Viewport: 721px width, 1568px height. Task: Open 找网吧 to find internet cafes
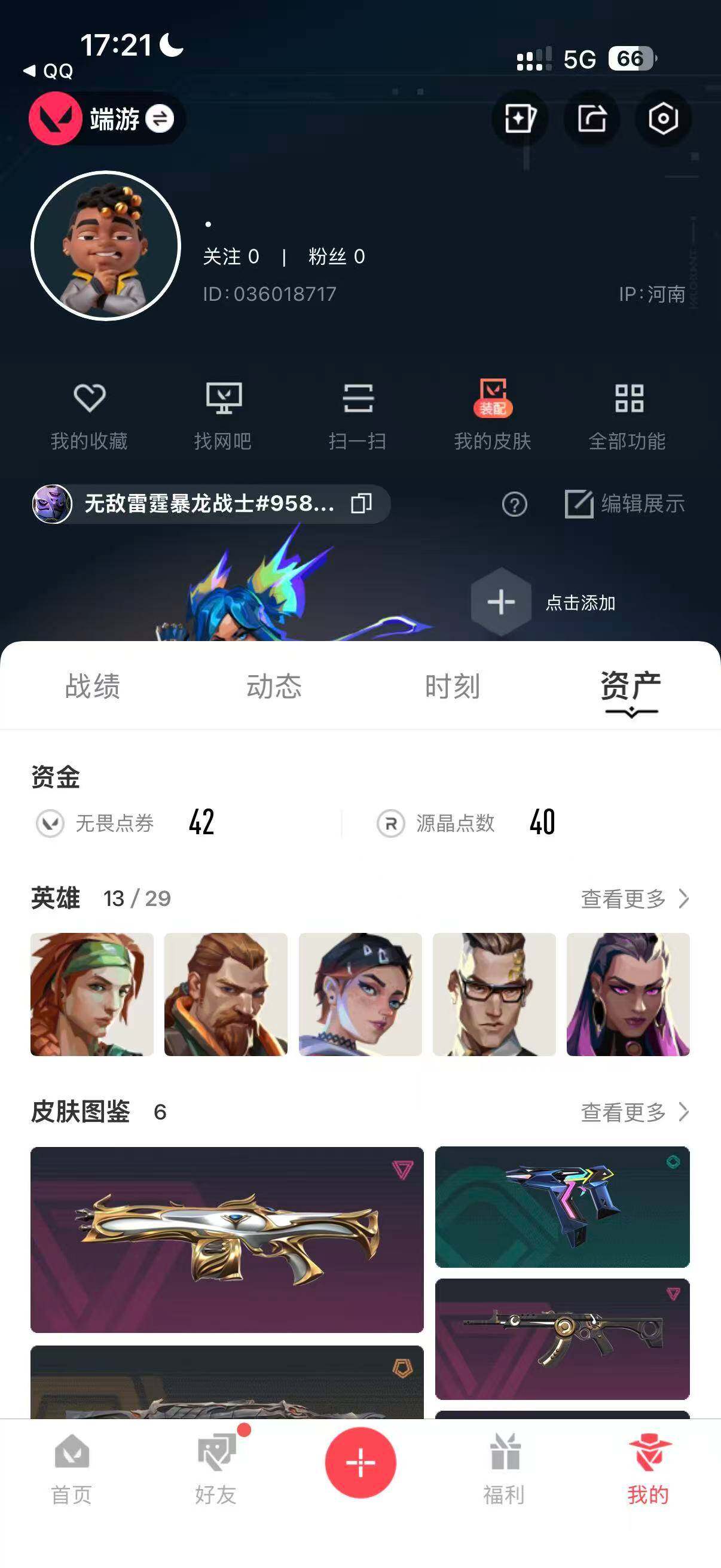pyautogui.click(x=224, y=416)
